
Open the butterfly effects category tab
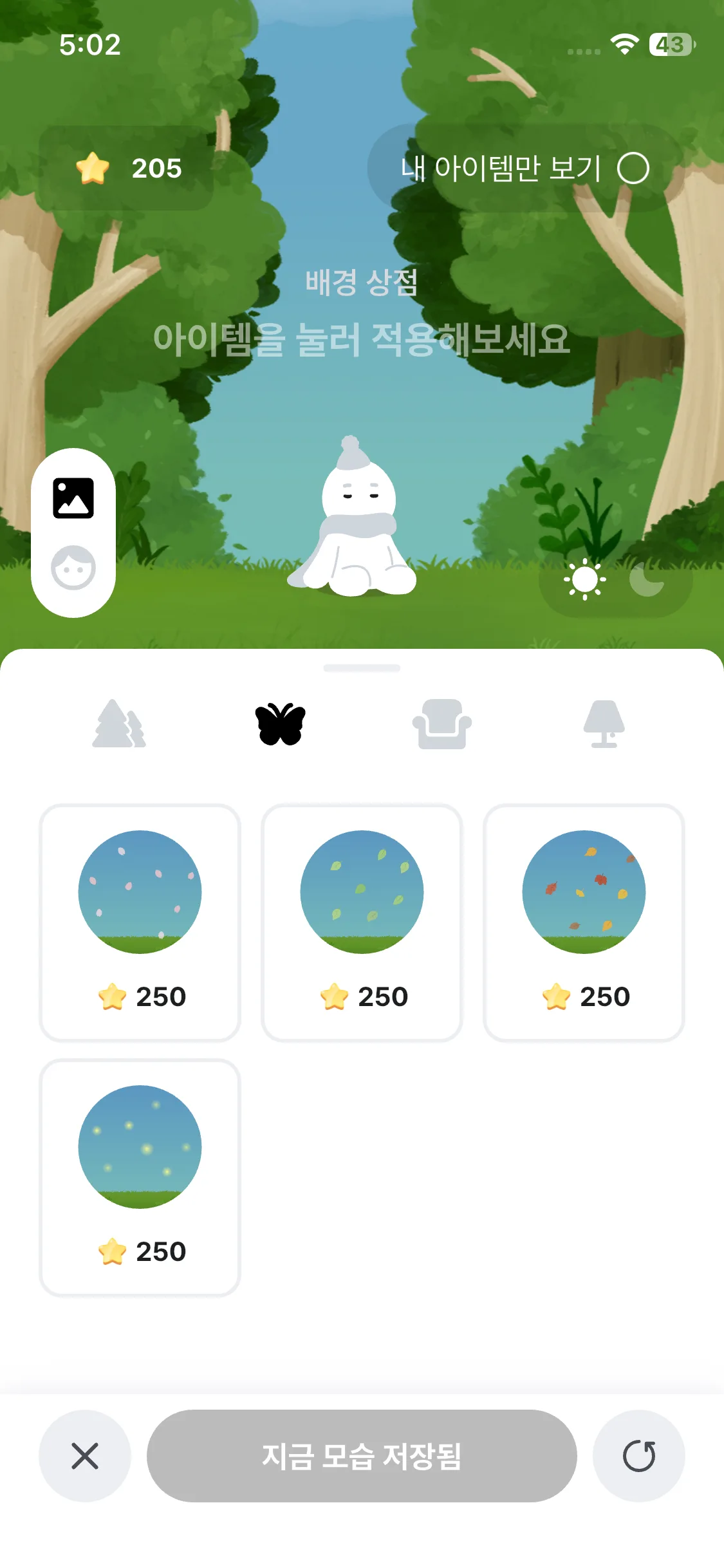[281, 724]
